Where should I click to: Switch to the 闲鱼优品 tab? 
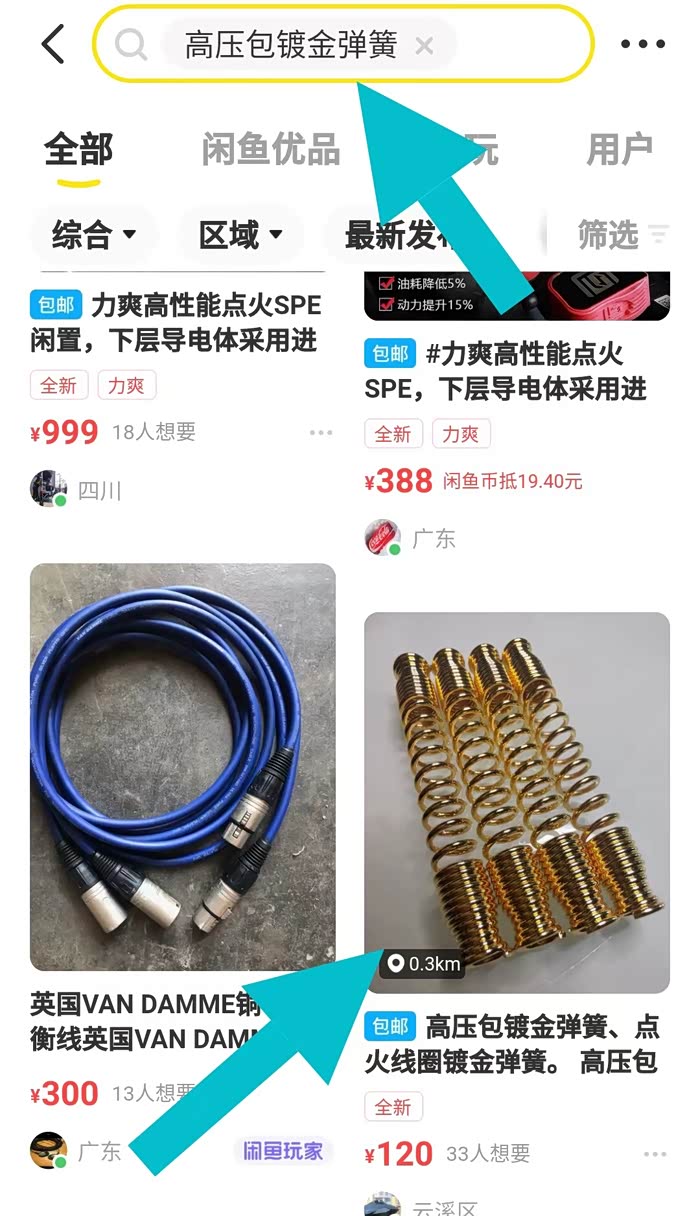[270, 150]
